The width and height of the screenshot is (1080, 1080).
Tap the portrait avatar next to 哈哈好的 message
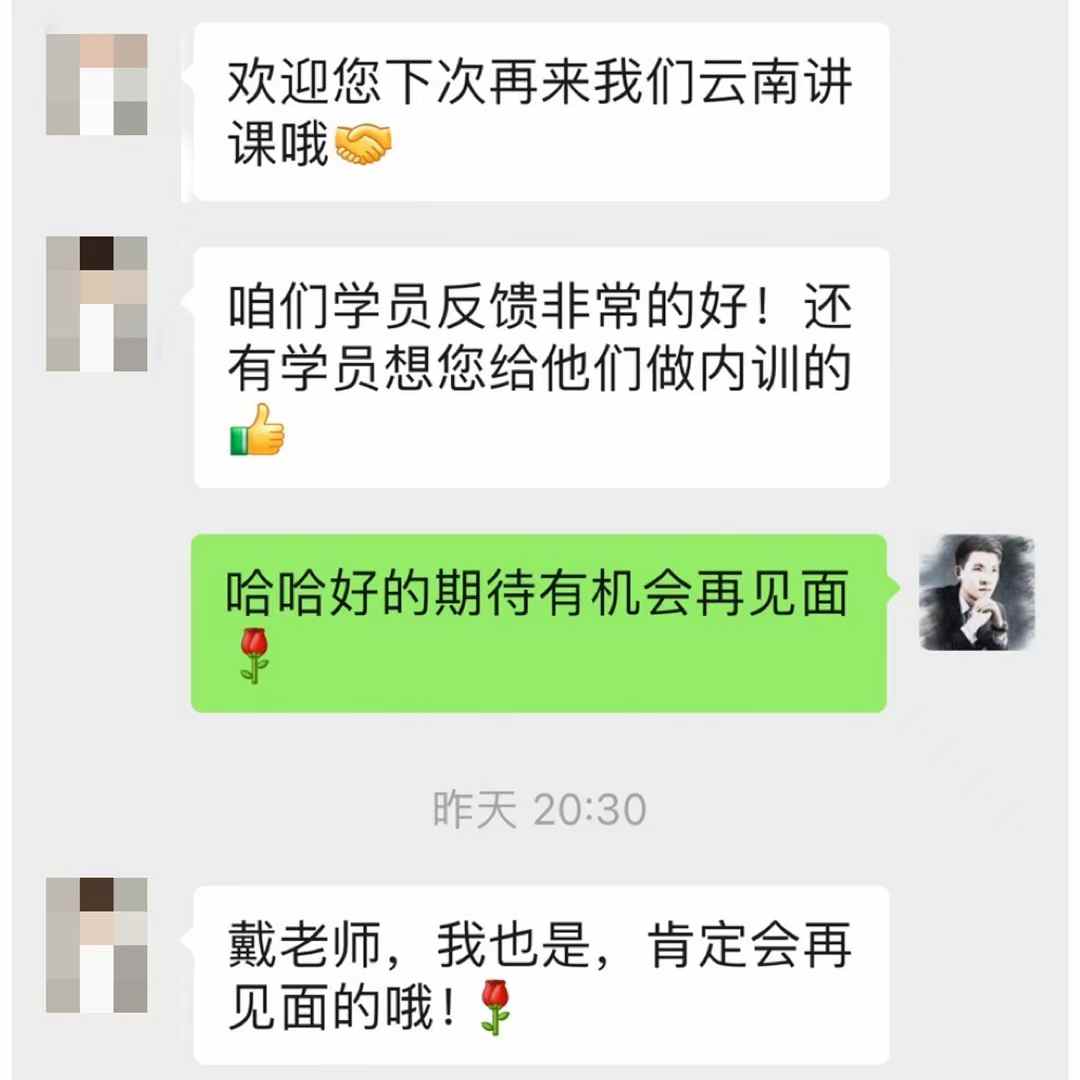click(x=977, y=592)
